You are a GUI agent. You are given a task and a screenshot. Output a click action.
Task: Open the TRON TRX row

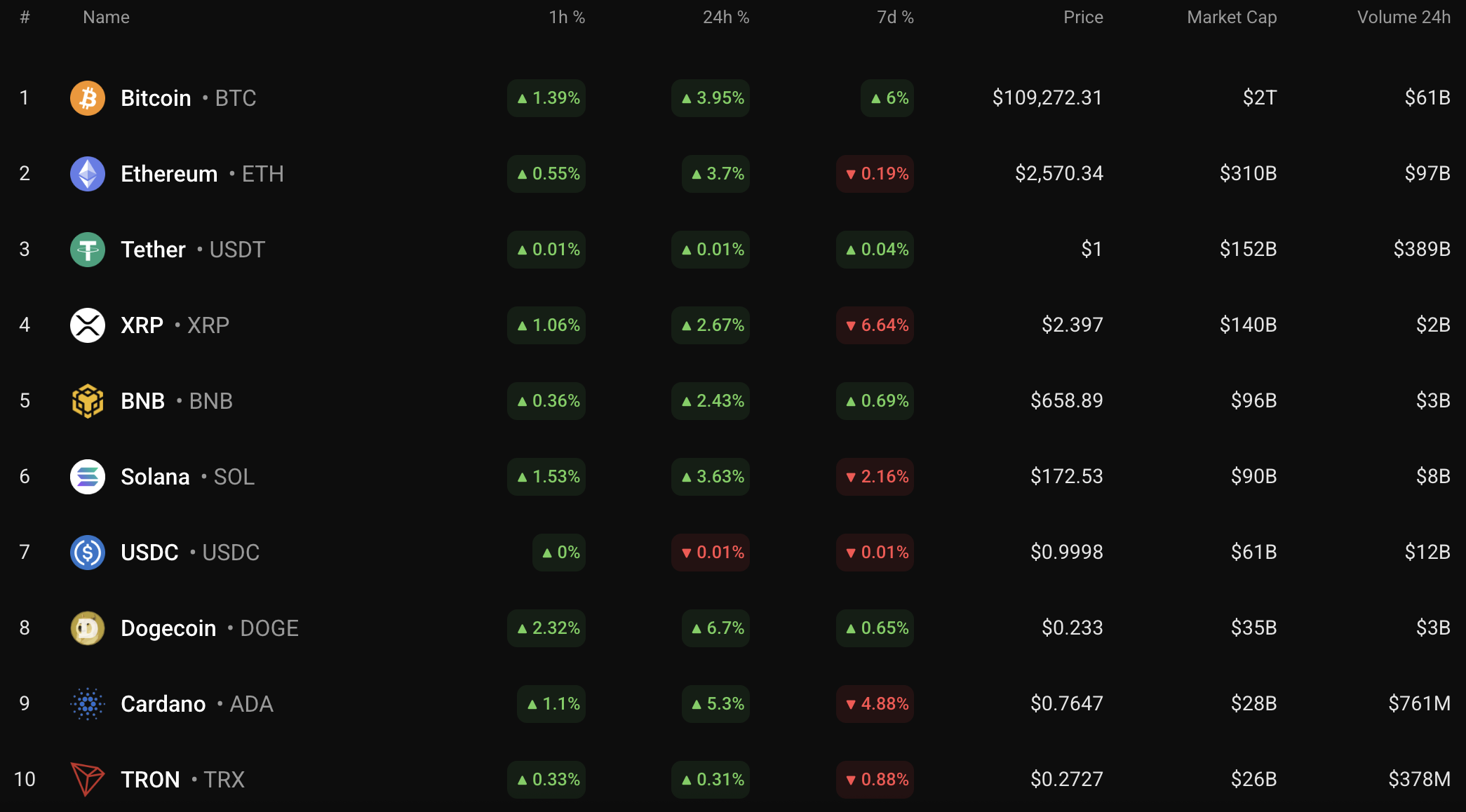point(150,780)
